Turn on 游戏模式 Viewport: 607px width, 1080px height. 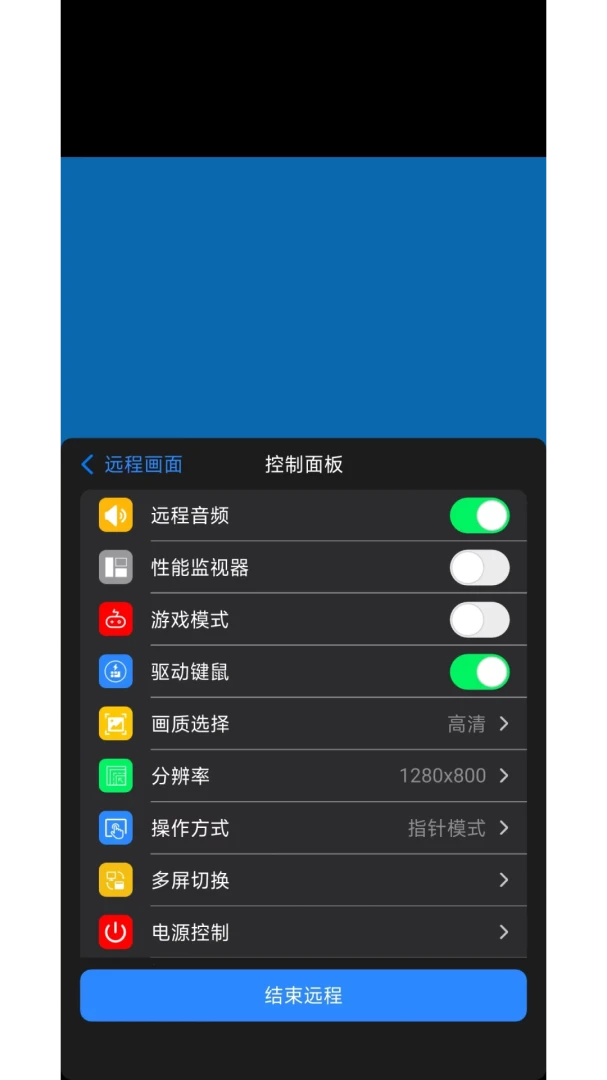coord(479,620)
